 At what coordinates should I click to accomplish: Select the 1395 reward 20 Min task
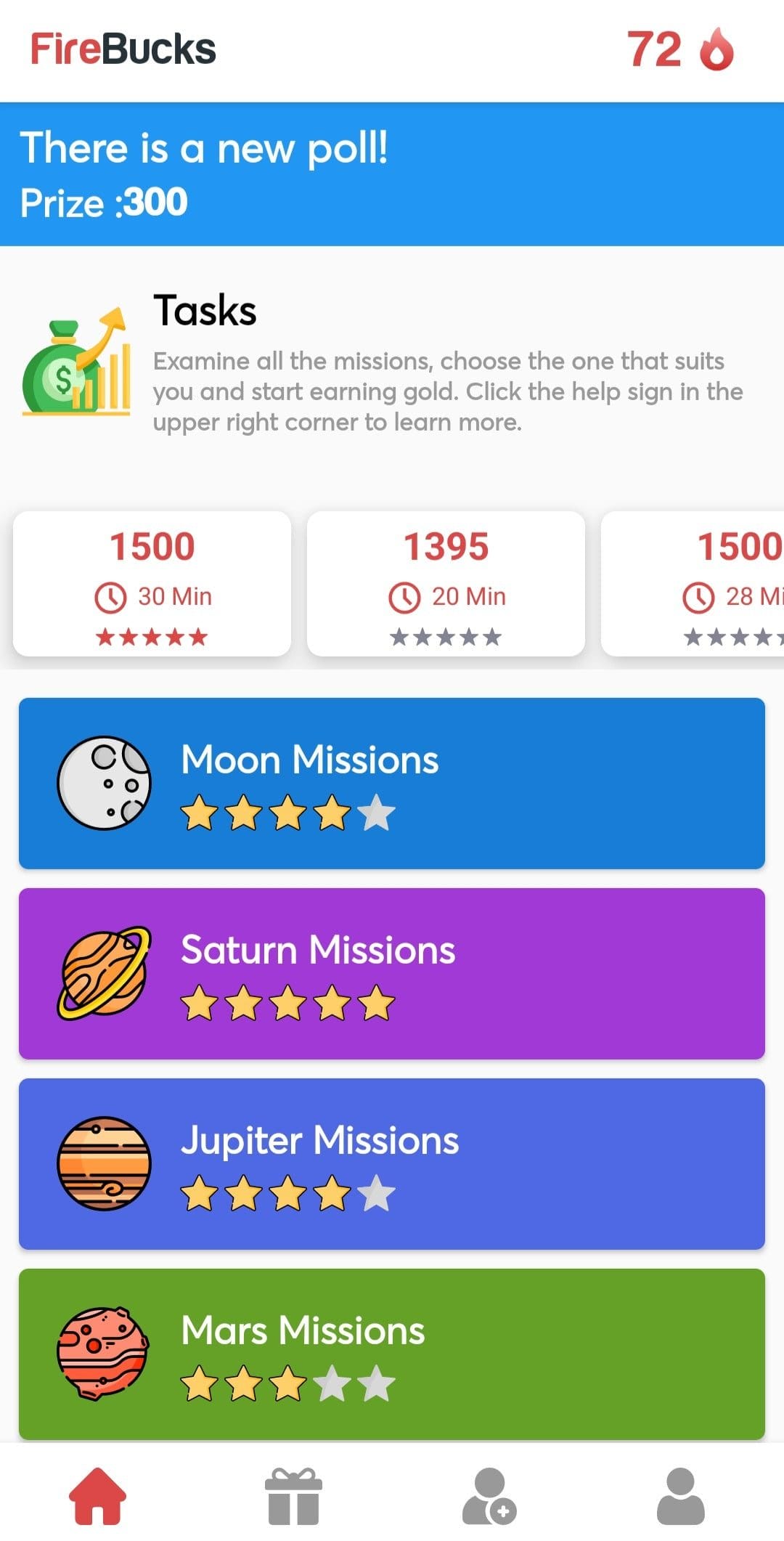click(446, 584)
